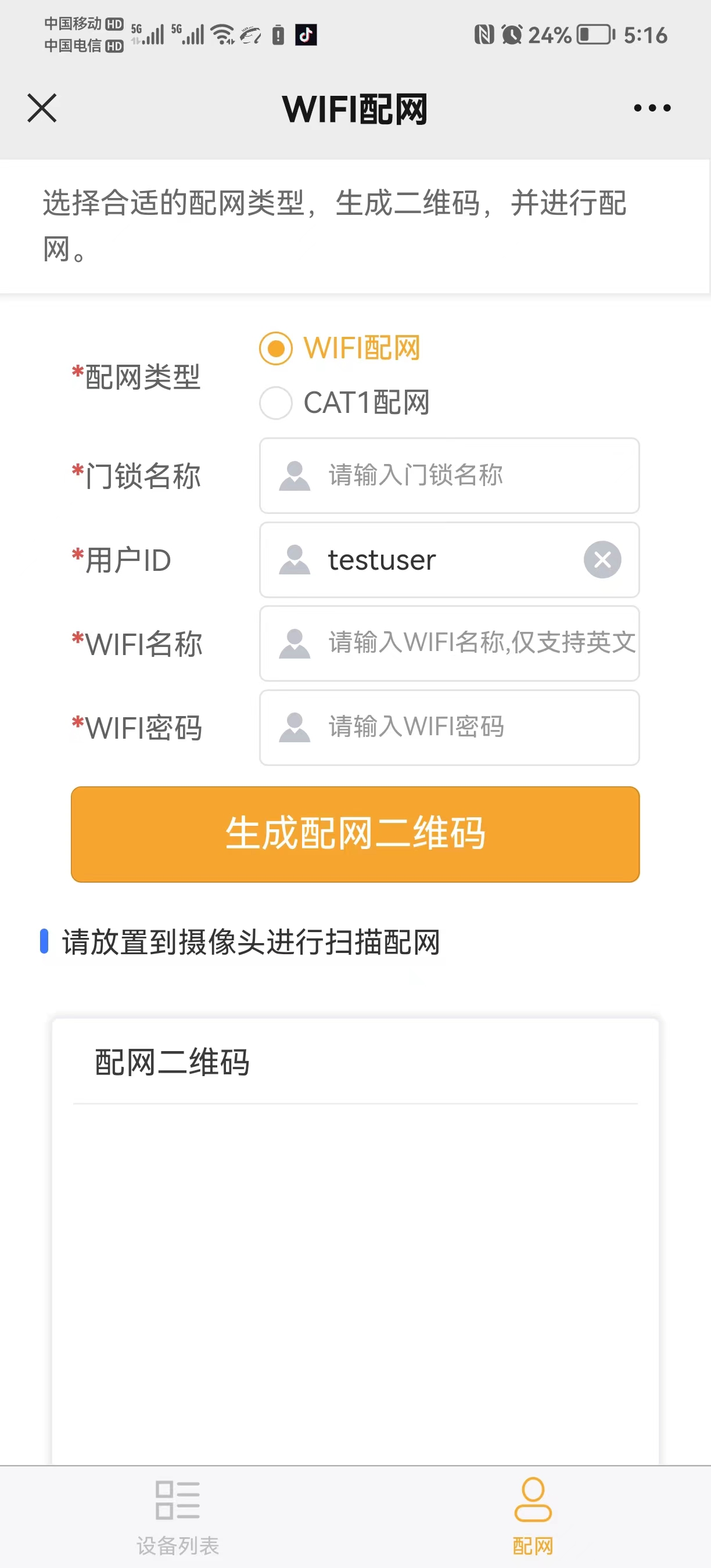The image size is (711, 1568).
Task: Switch to the 设备列表 tab
Action: 178,1516
